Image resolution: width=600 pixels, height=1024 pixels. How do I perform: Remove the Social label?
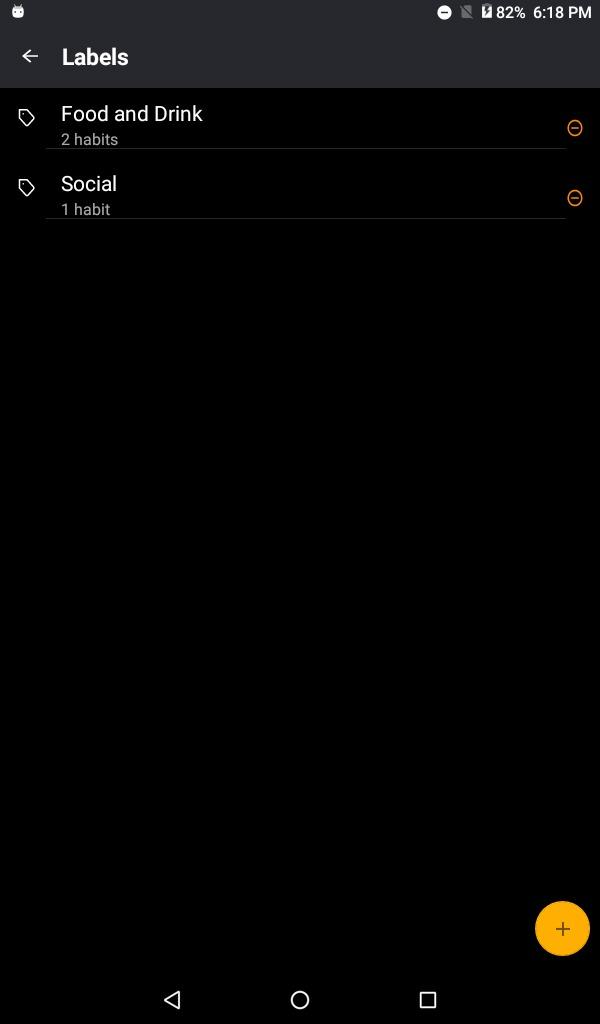coord(575,198)
